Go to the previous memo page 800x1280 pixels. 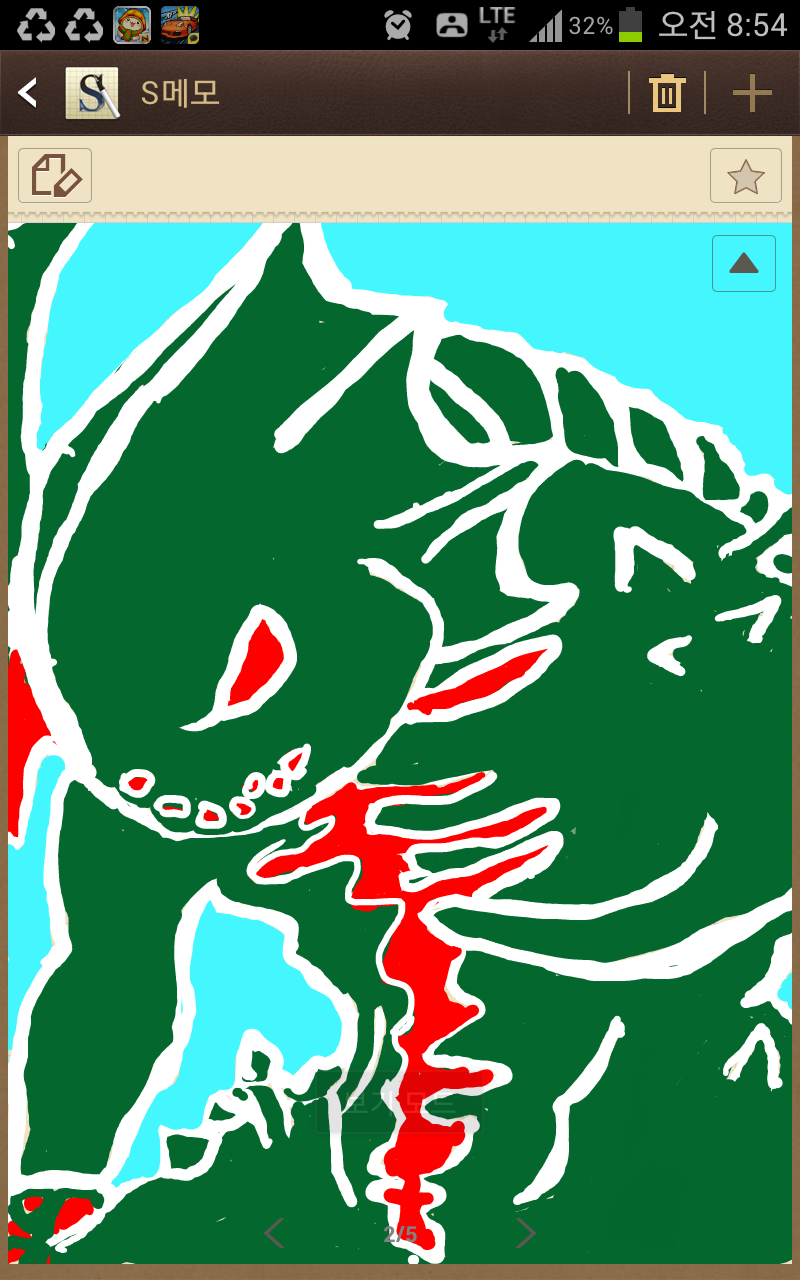[x=274, y=1234]
